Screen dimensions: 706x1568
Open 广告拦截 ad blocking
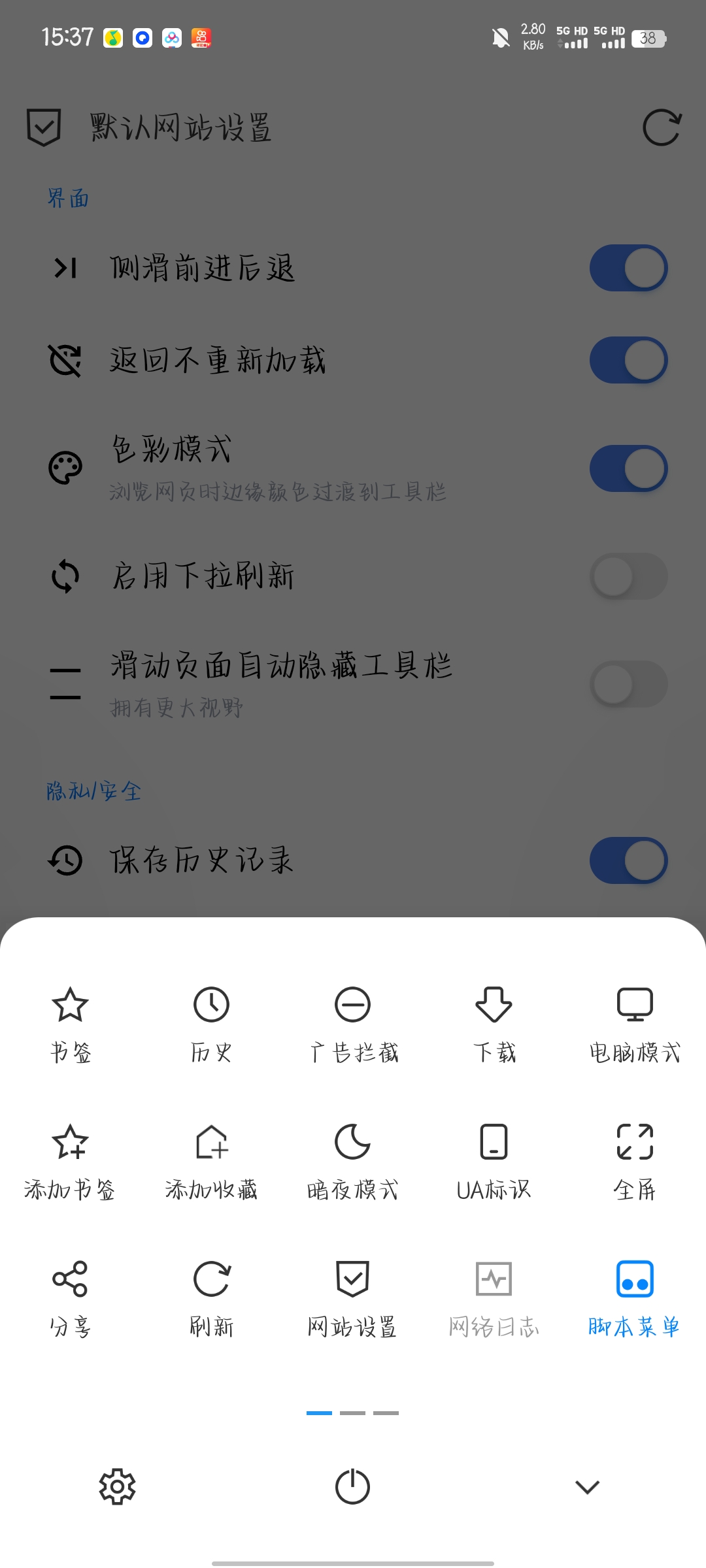[x=352, y=1023]
